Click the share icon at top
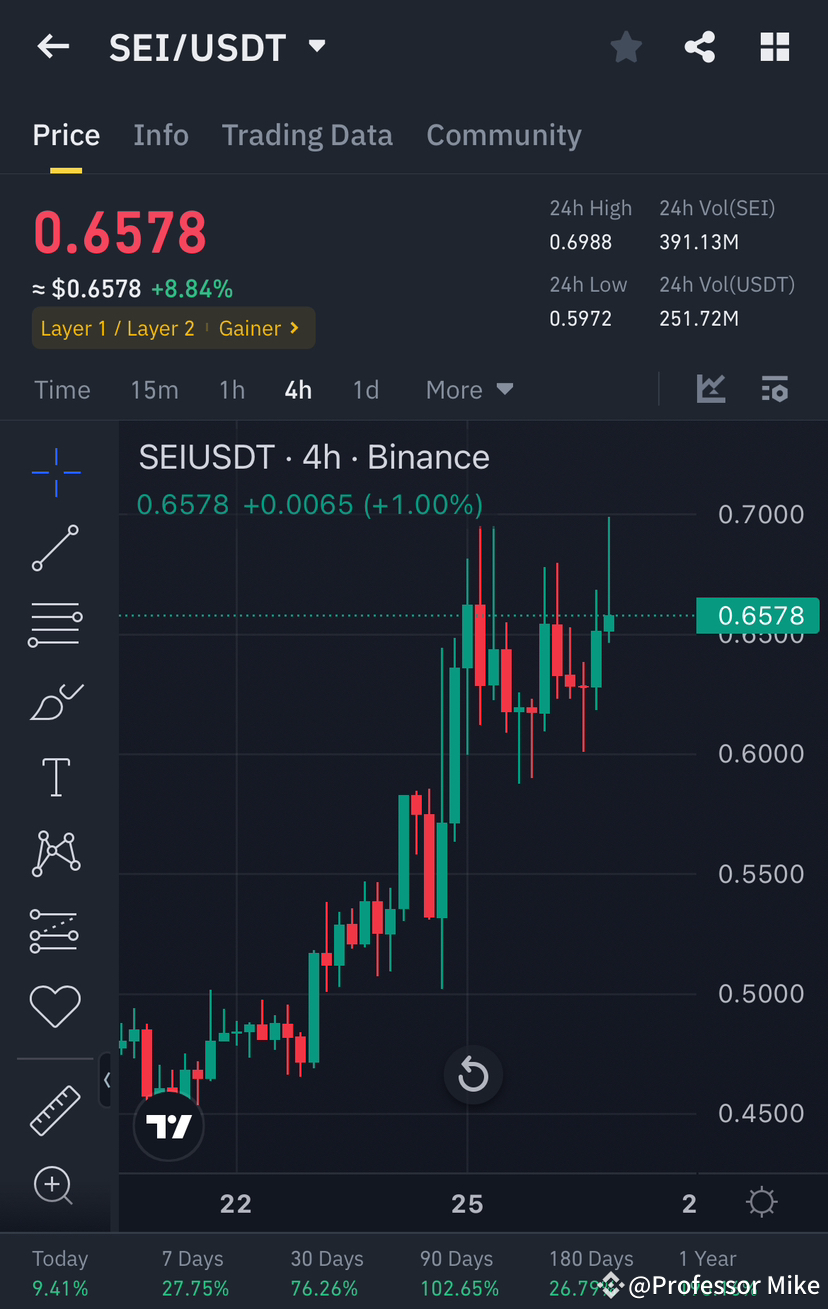Screen dimensions: 828x1309 tap(699, 46)
